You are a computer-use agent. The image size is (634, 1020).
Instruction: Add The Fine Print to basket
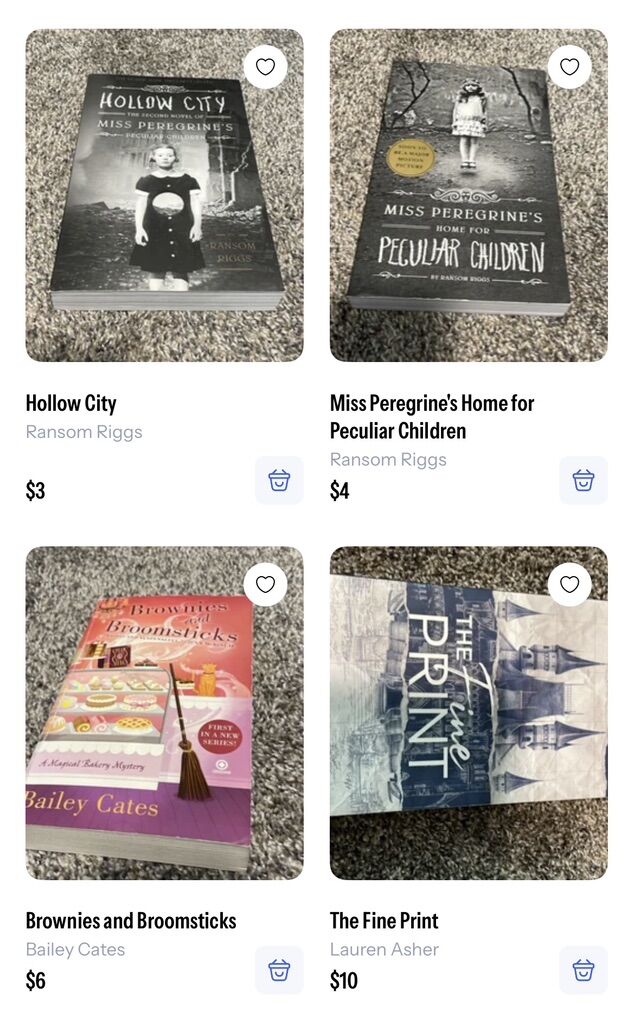tap(583, 970)
